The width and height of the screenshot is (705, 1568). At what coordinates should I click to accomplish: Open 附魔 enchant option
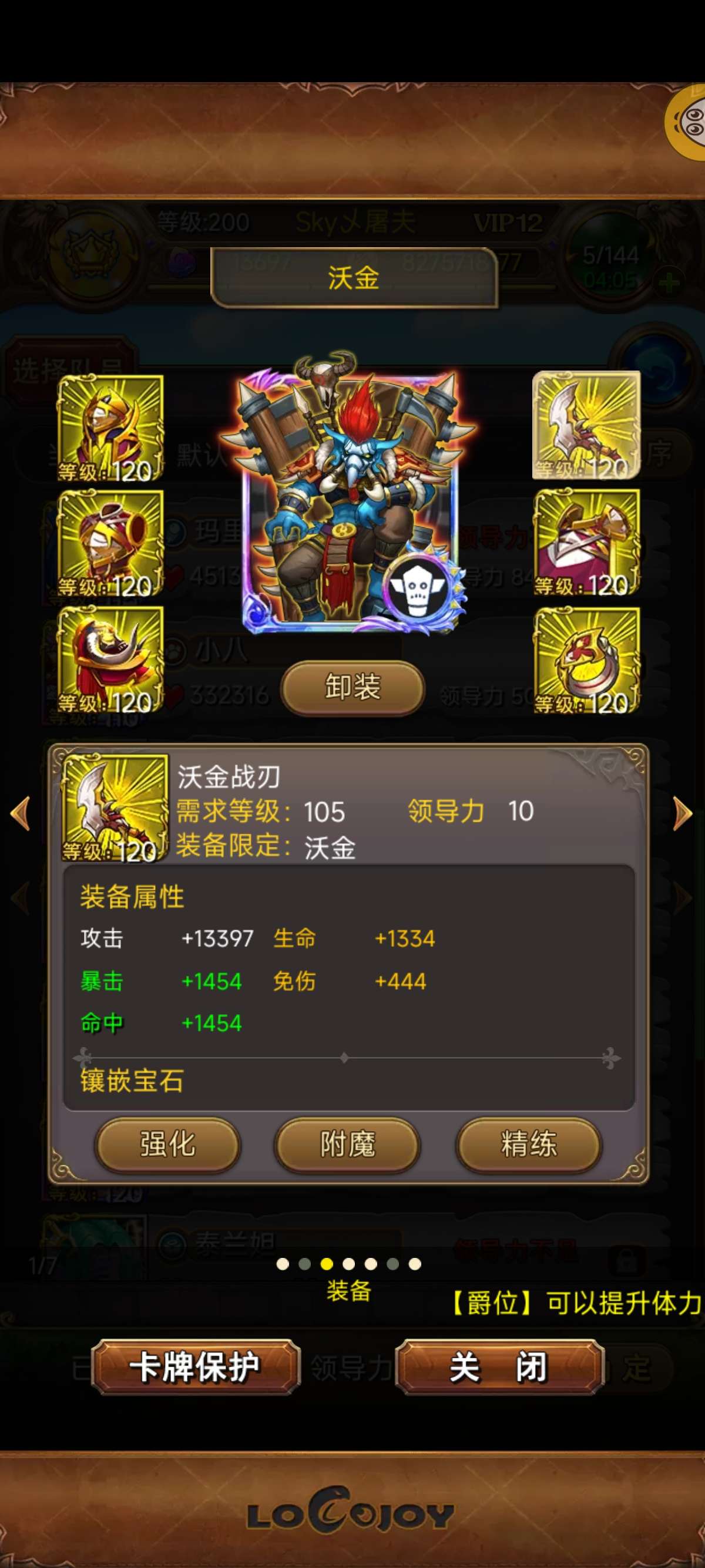(x=348, y=1143)
